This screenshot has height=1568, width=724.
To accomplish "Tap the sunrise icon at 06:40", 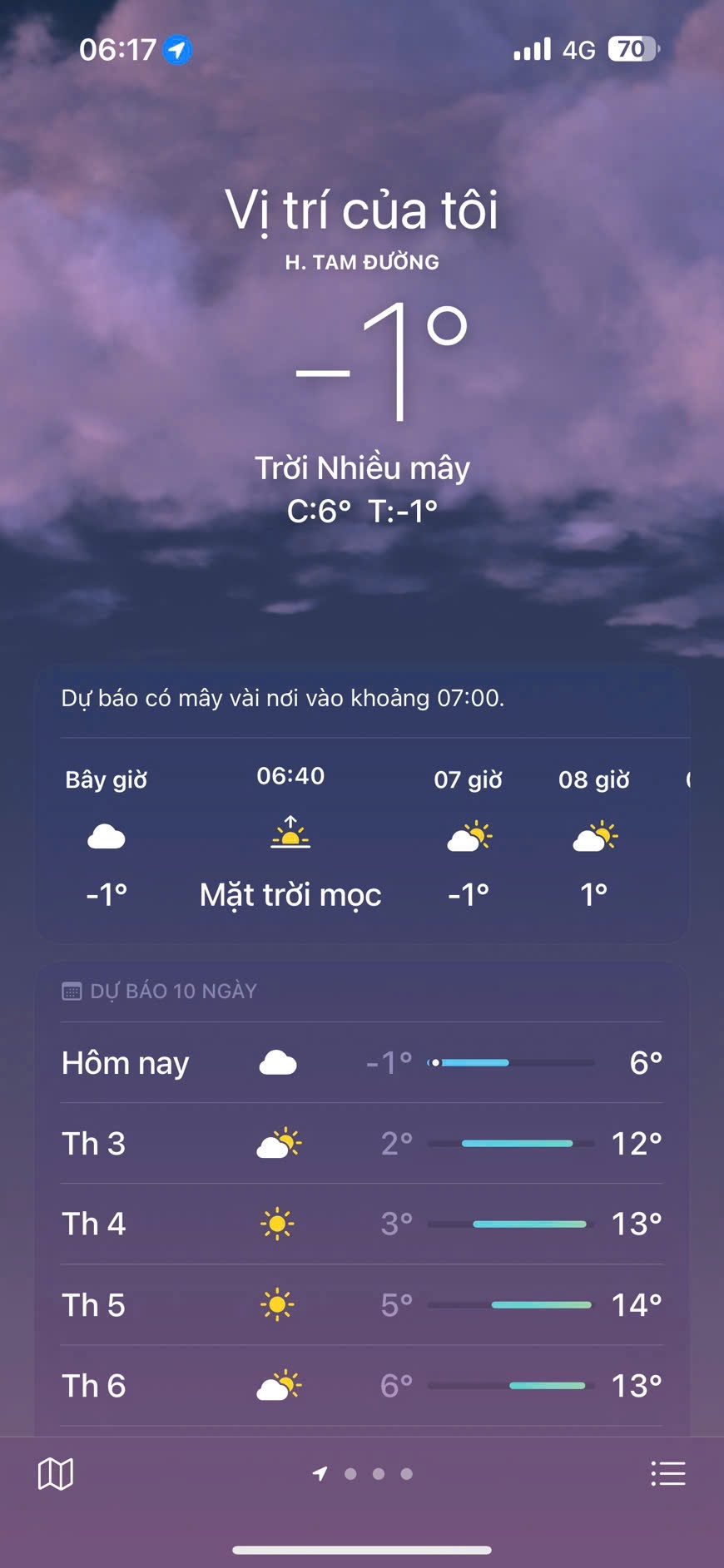I will [289, 834].
